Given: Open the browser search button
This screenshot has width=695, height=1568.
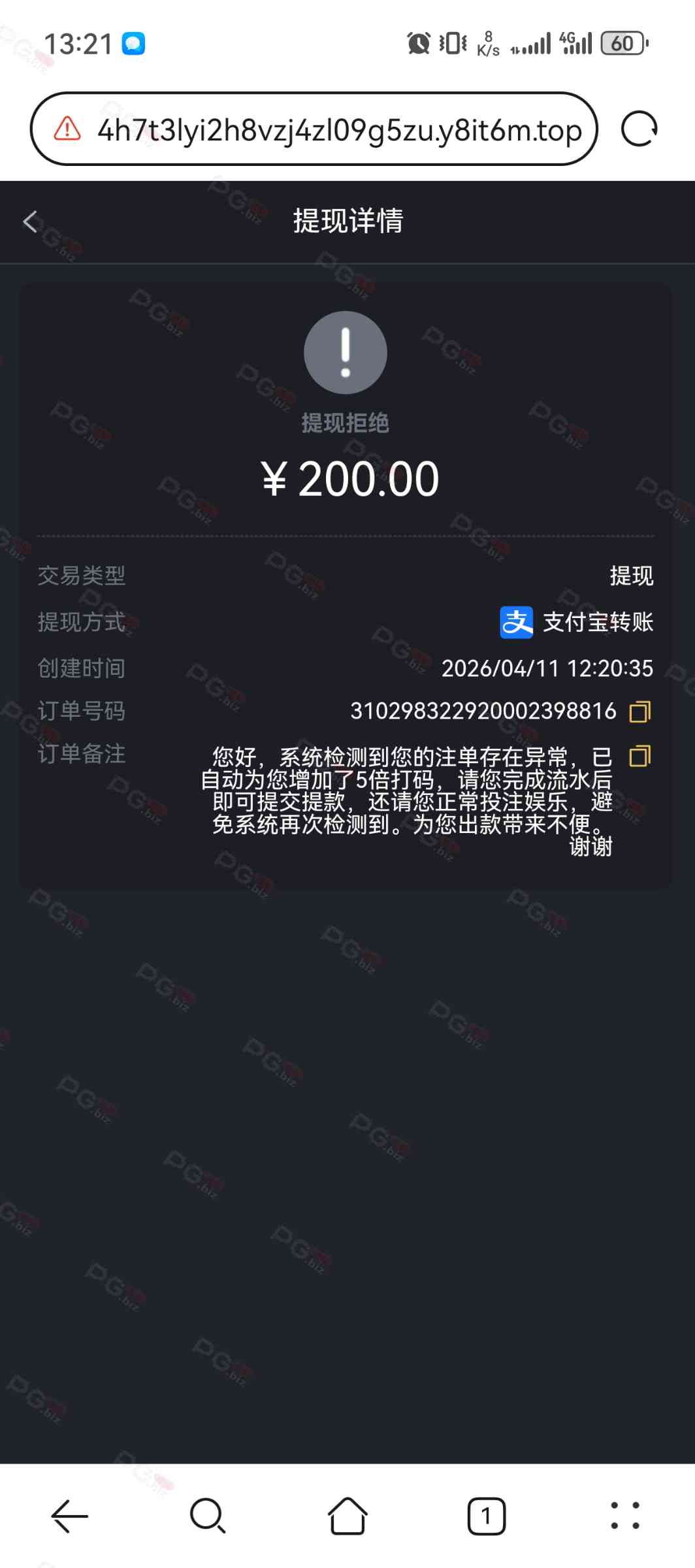Looking at the screenshot, I should pyautogui.click(x=208, y=1515).
